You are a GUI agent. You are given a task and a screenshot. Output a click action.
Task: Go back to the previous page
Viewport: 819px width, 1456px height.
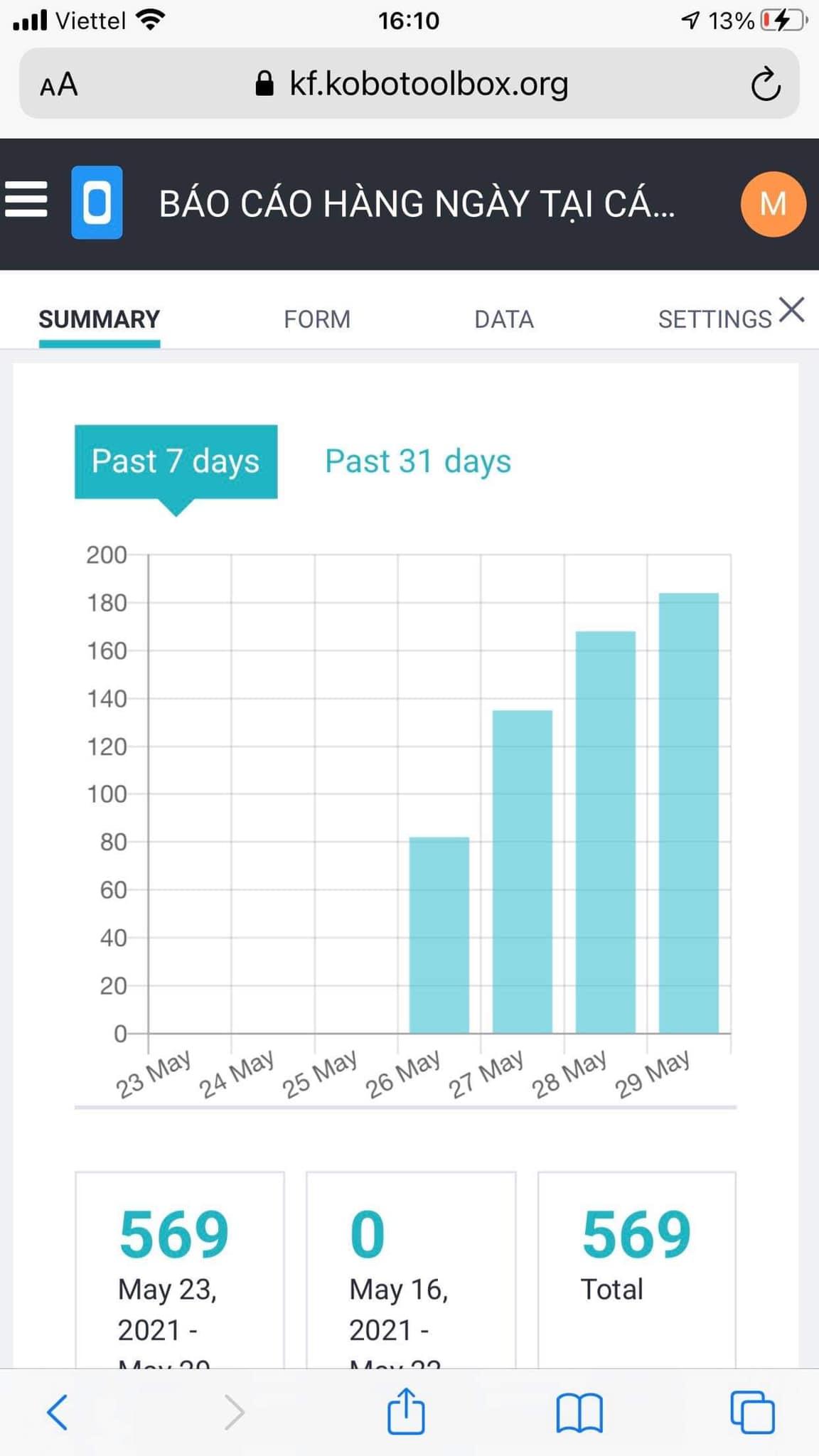(x=58, y=1412)
